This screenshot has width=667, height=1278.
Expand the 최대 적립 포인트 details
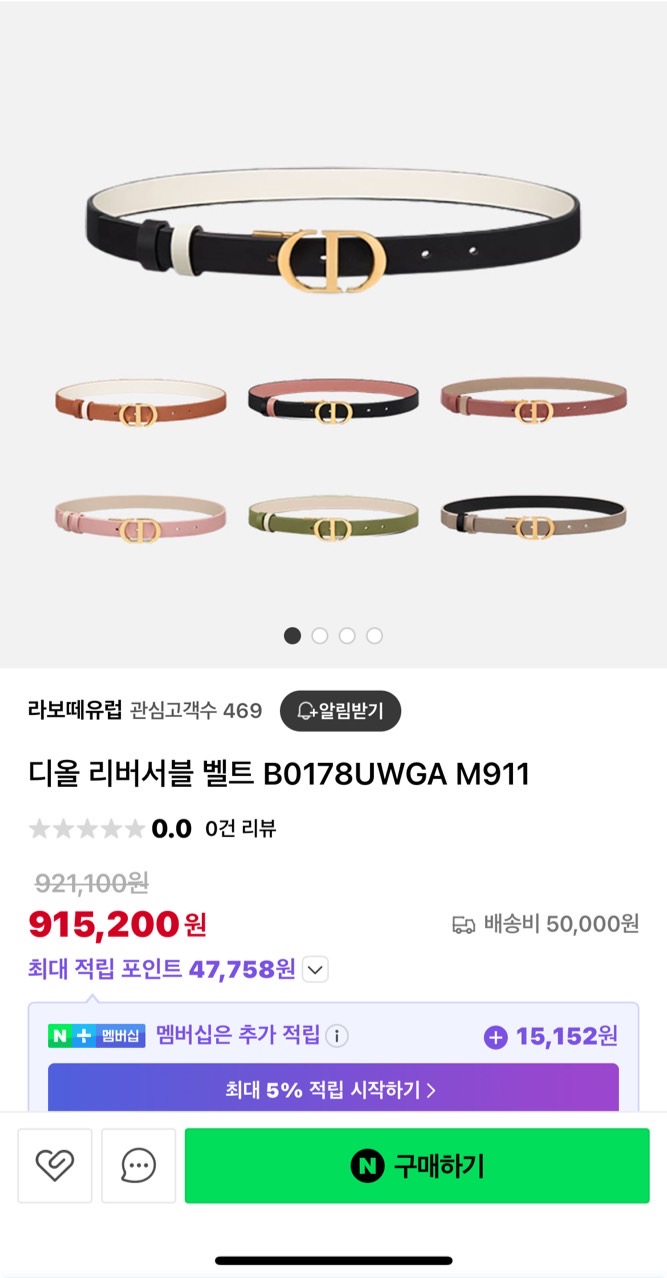pyautogui.click(x=315, y=969)
